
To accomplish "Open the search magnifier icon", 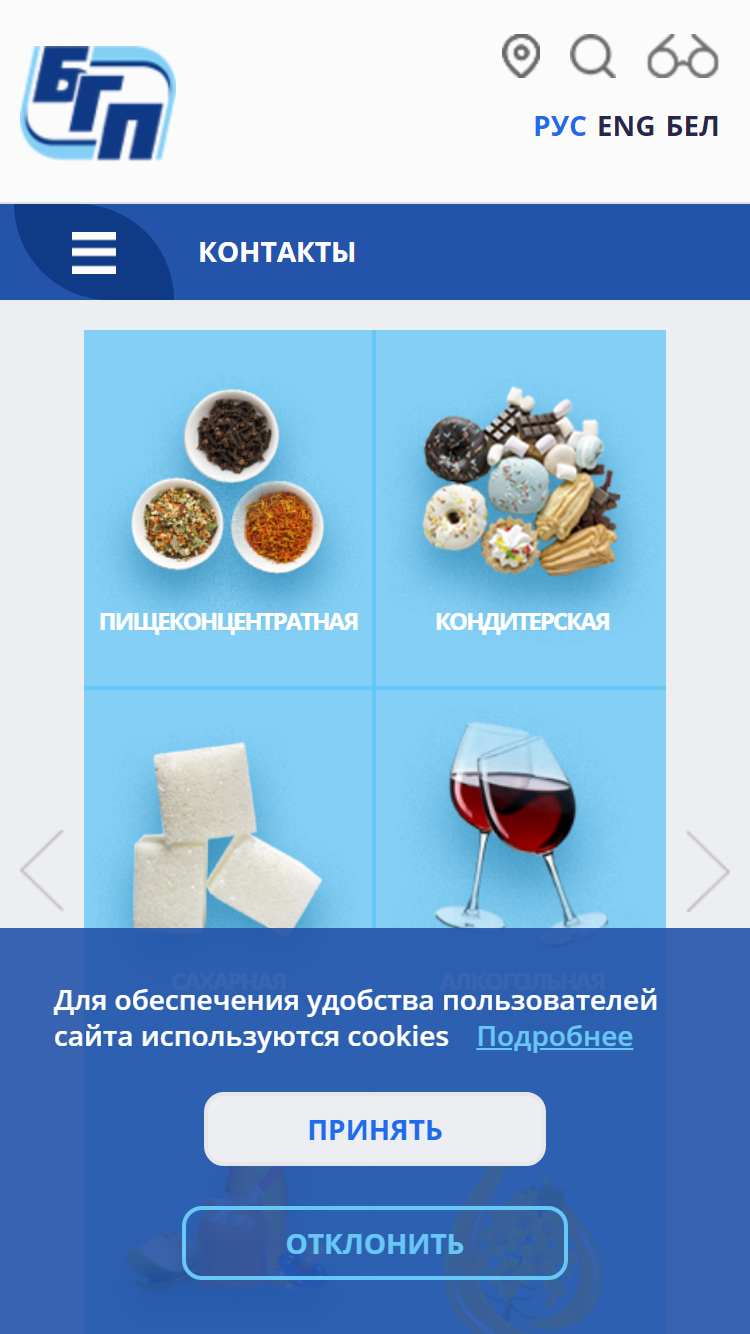I will (593, 56).
